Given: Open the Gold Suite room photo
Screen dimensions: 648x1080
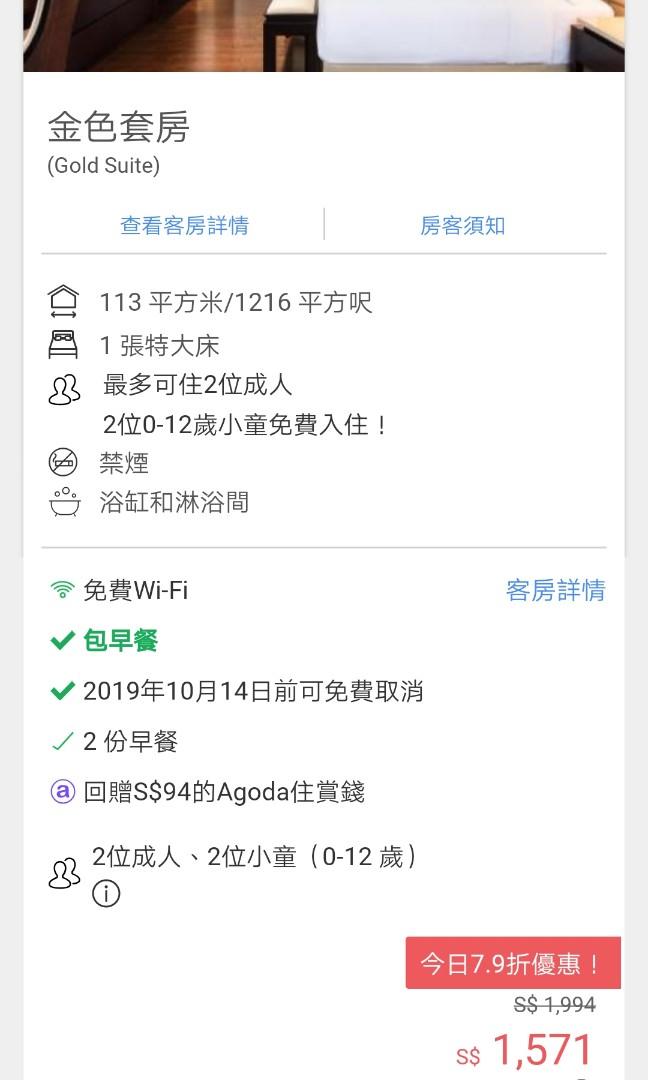Looking at the screenshot, I should coord(324,35).
